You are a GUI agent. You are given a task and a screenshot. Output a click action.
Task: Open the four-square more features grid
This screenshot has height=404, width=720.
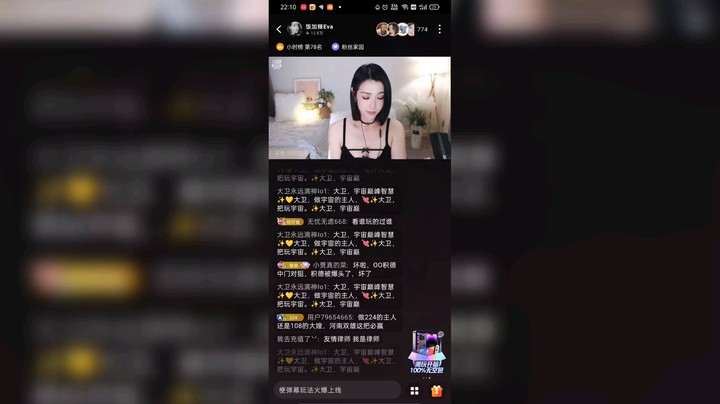tap(415, 391)
